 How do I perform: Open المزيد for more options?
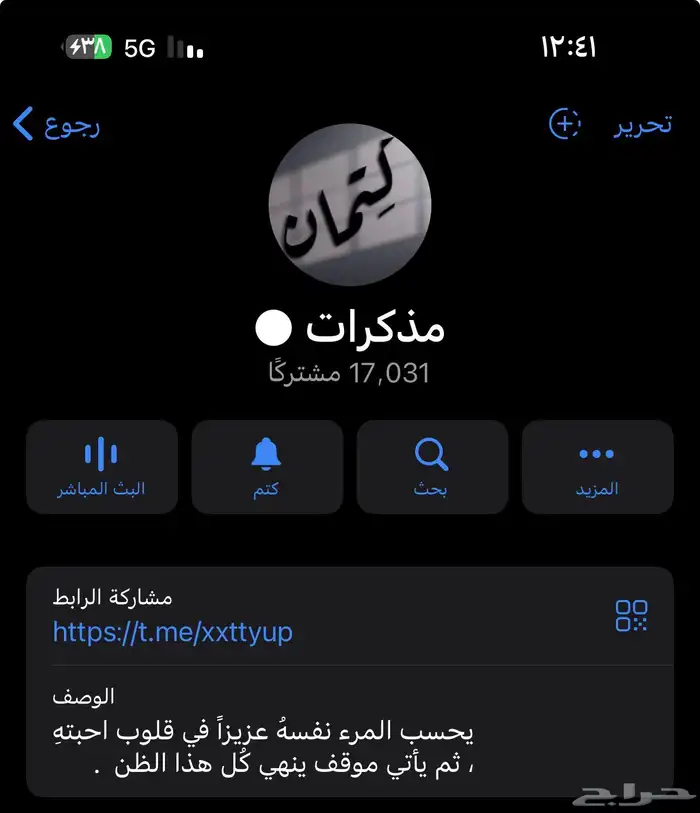pos(597,467)
